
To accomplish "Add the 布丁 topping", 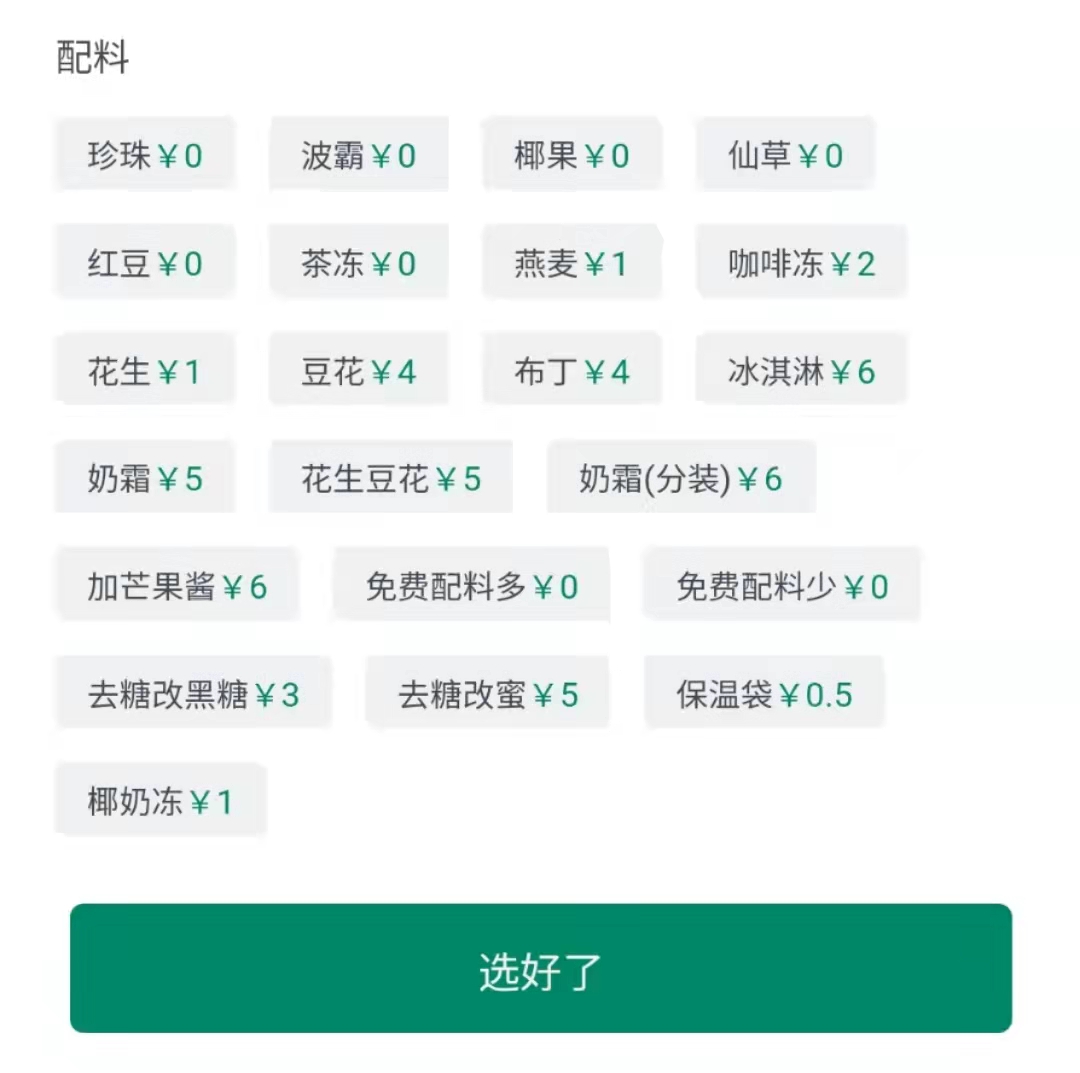I will coord(571,371).
